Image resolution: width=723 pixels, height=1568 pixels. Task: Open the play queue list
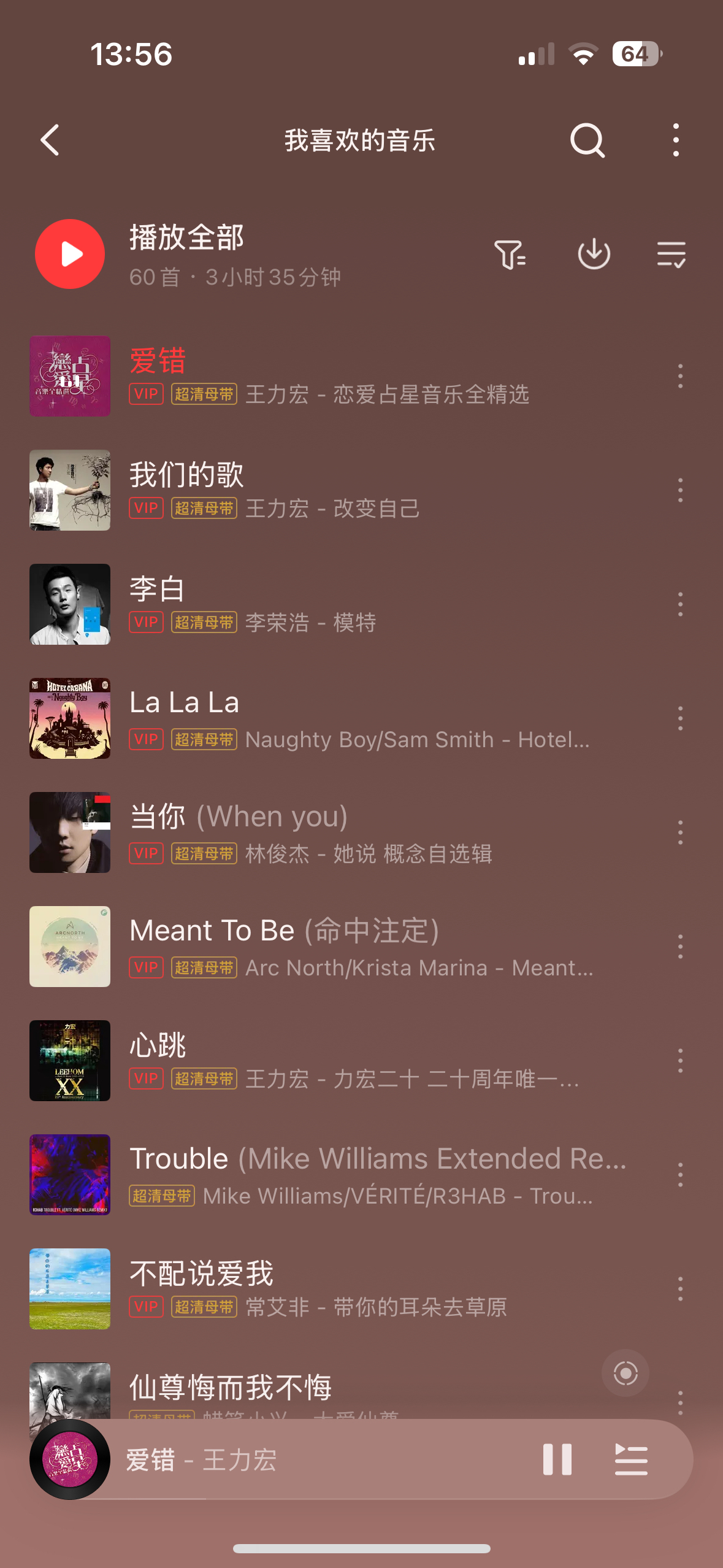631,1459
